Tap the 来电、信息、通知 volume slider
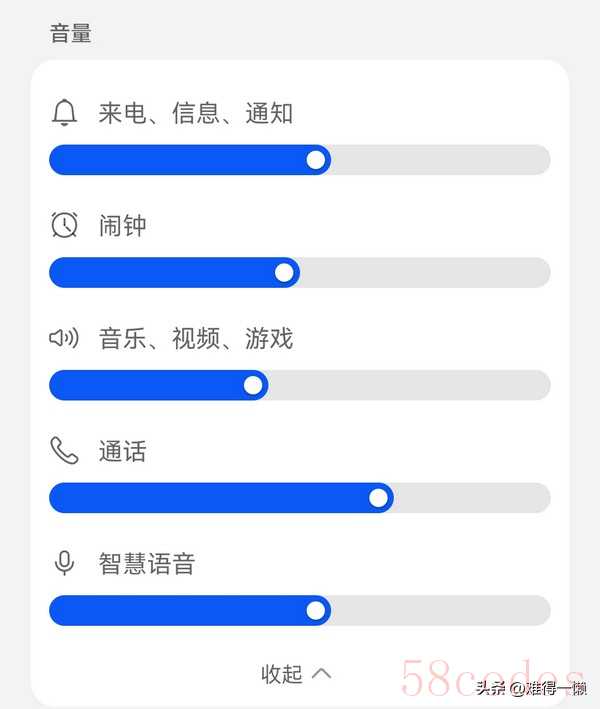The width and height of the screenshot is (600, 709). [x=317, y=160]
